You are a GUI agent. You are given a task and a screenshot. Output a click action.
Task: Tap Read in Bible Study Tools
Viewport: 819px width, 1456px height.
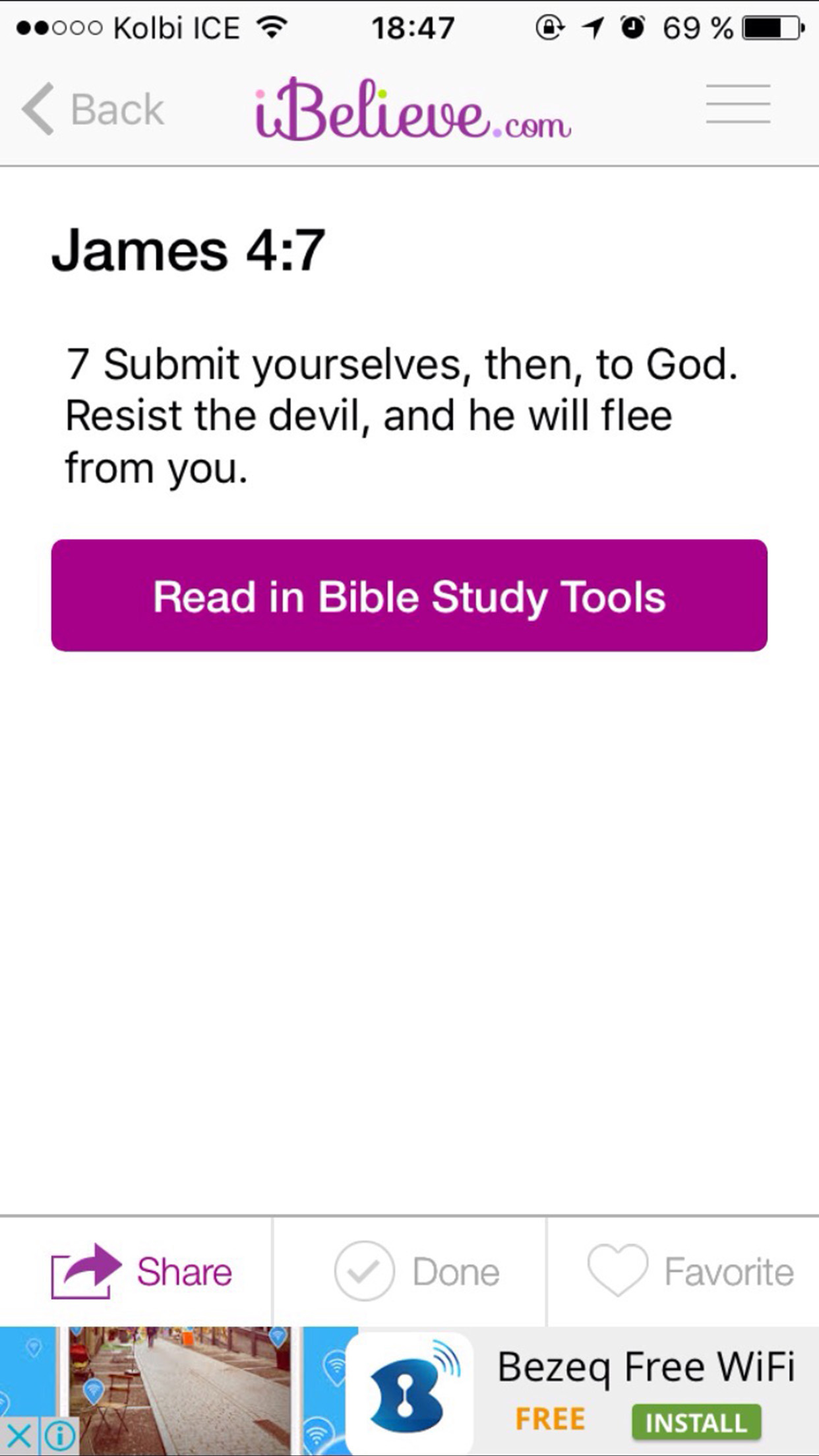click(x=409, y=595)
